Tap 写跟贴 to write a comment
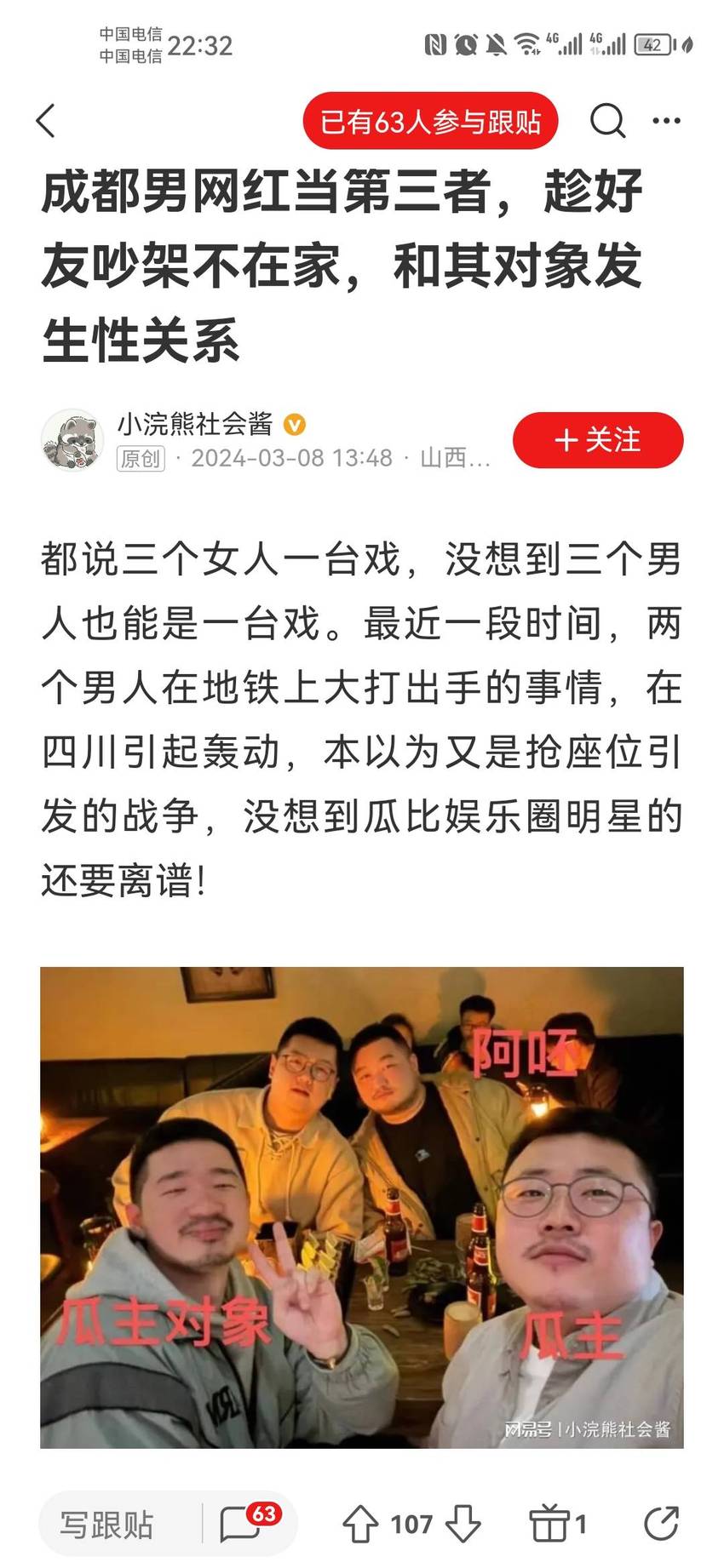Viewport: 724px width, 1568px height. (x=107, y=1524)
